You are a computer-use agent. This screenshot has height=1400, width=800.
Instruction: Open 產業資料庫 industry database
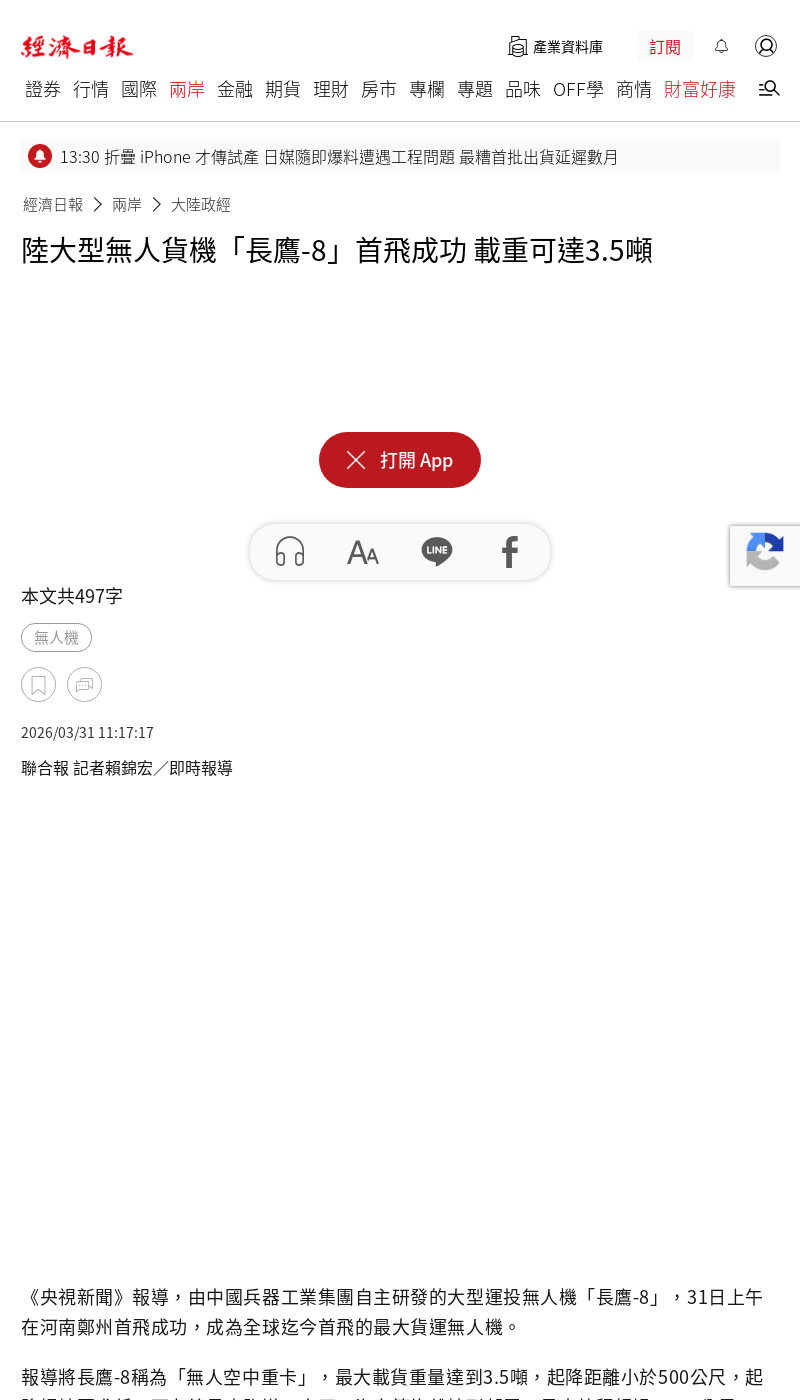pos(556,46)
